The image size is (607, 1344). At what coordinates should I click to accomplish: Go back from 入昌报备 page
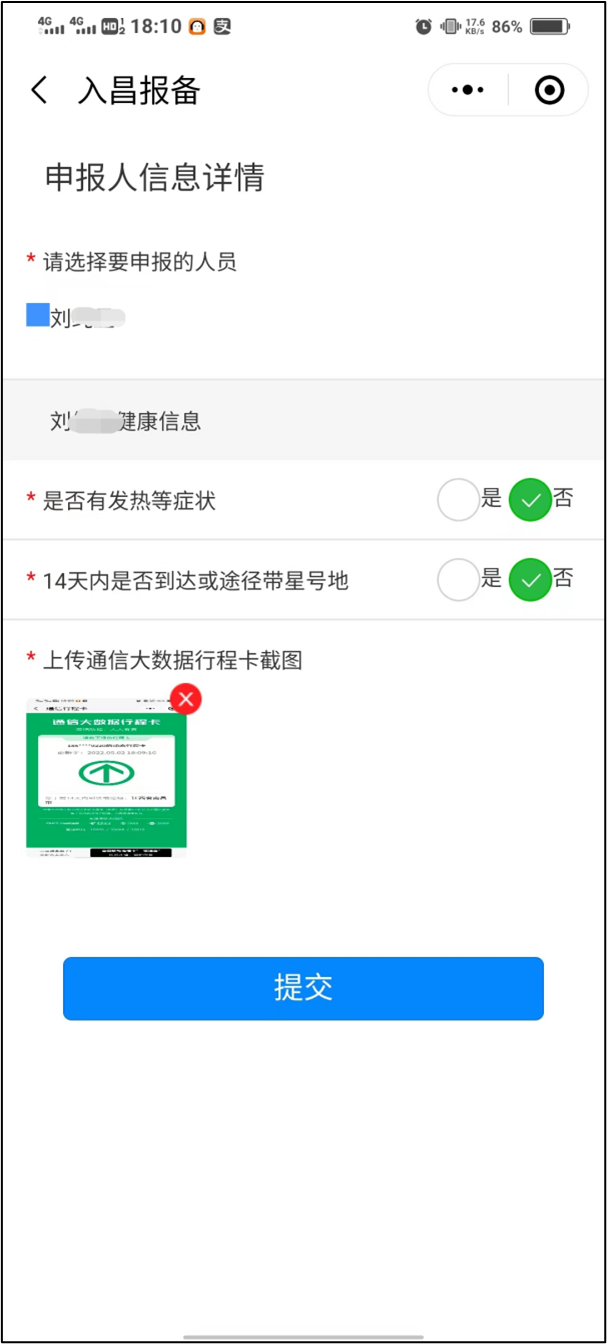tap(39, 91)
